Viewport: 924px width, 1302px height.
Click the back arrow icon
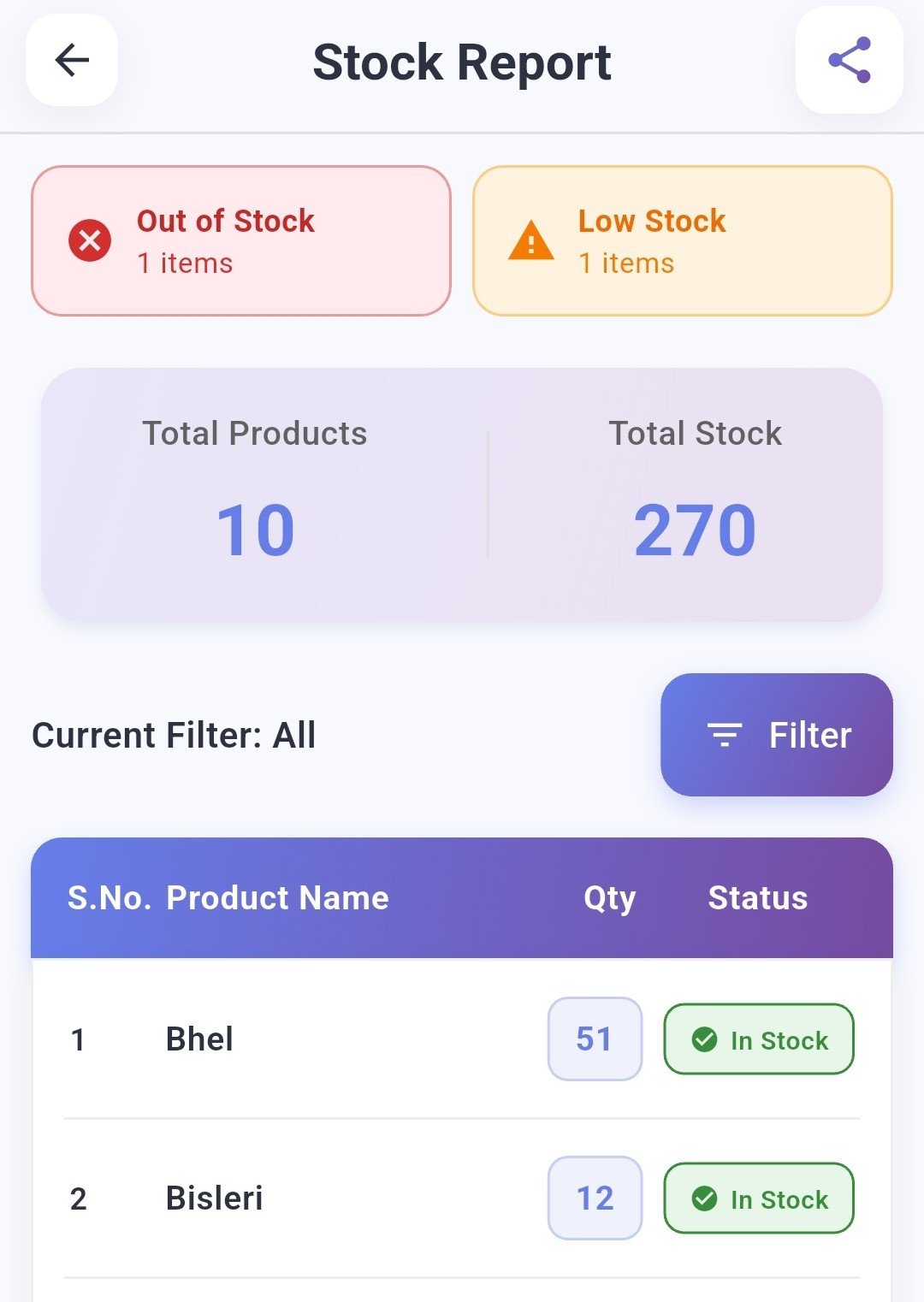[x=72, y=60]
